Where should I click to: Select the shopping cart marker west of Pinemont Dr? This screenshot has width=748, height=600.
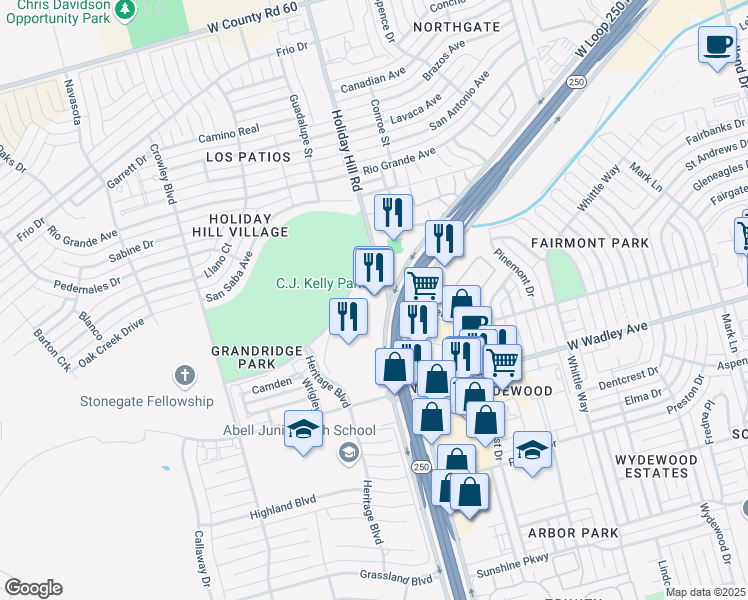click(x=423, y=284)
